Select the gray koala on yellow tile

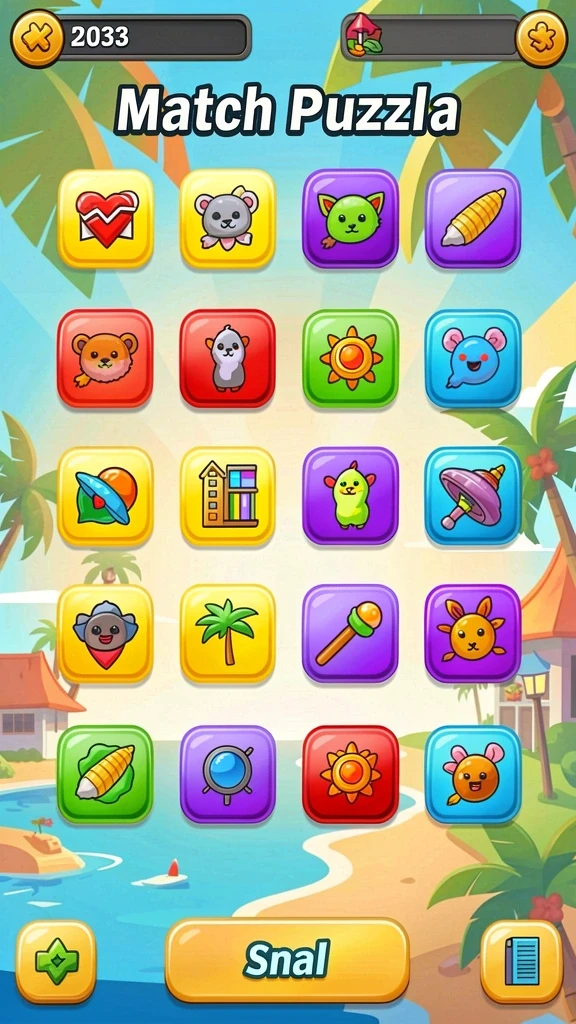(x=228, y=219)
